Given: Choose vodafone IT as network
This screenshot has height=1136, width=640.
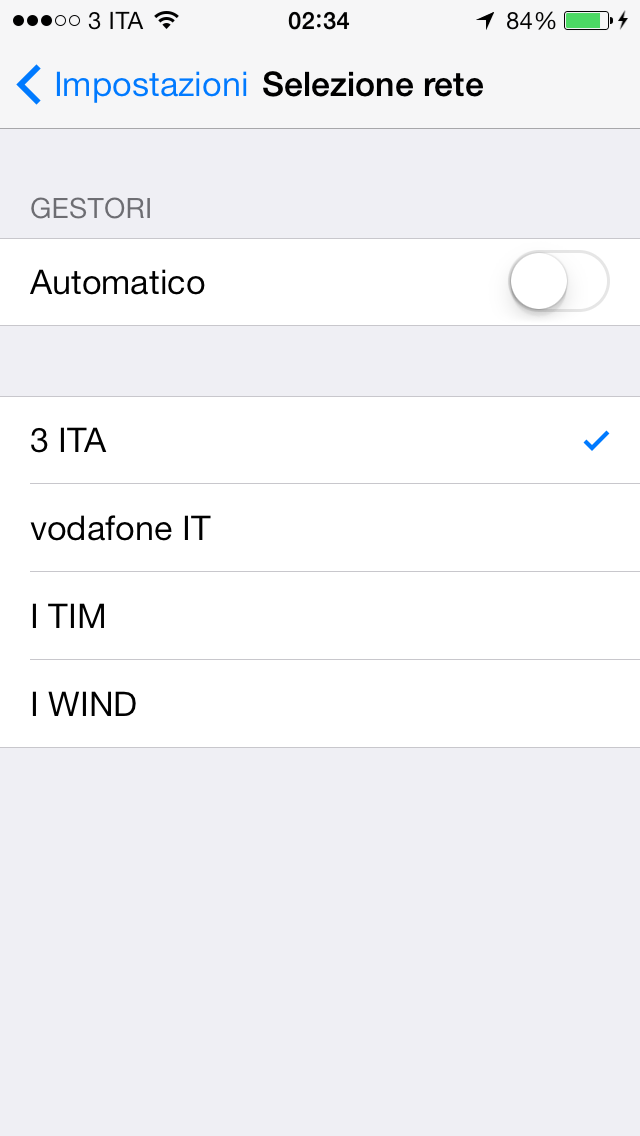Looking at the screenshot, I should click(x=320, y=528).
